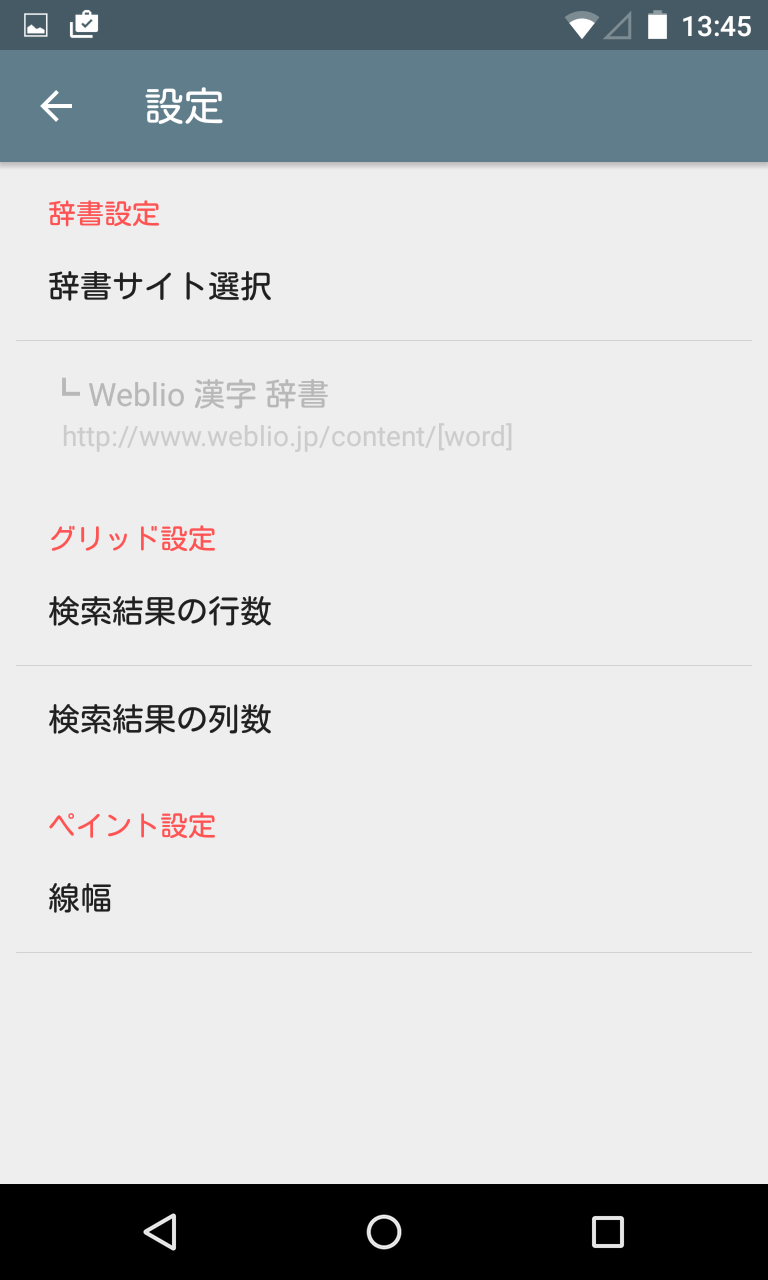Open 検索結果の行数 setting
Image resolution: width=768 pixels, height=1280 pixels.
[384, 611]
